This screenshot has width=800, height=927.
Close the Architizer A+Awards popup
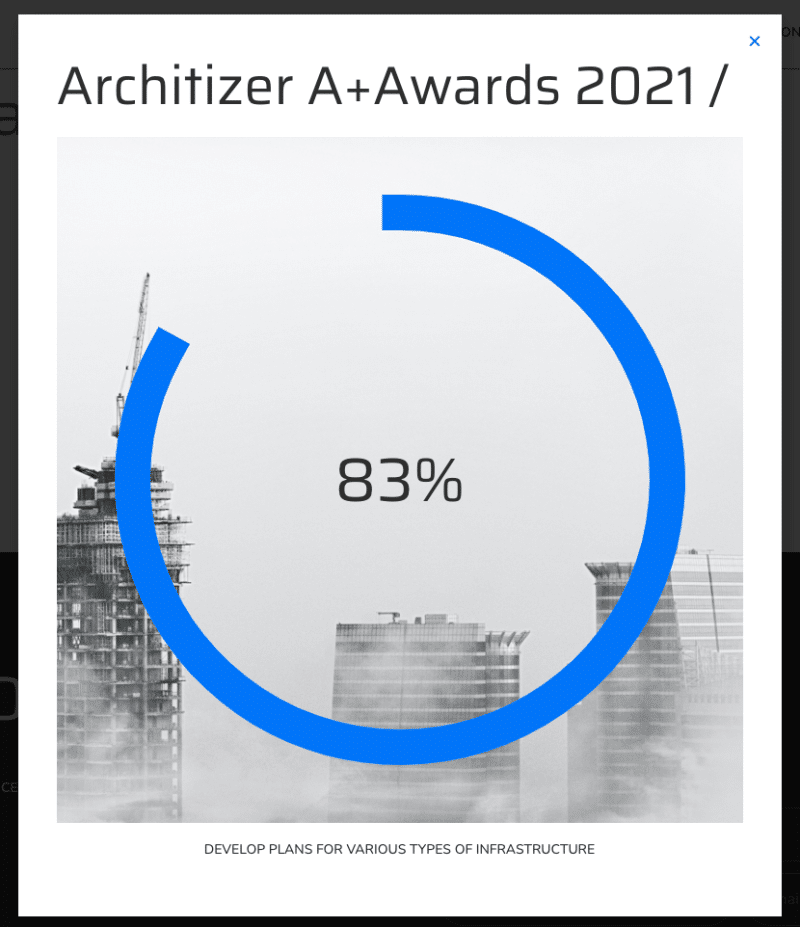(754, 41)
